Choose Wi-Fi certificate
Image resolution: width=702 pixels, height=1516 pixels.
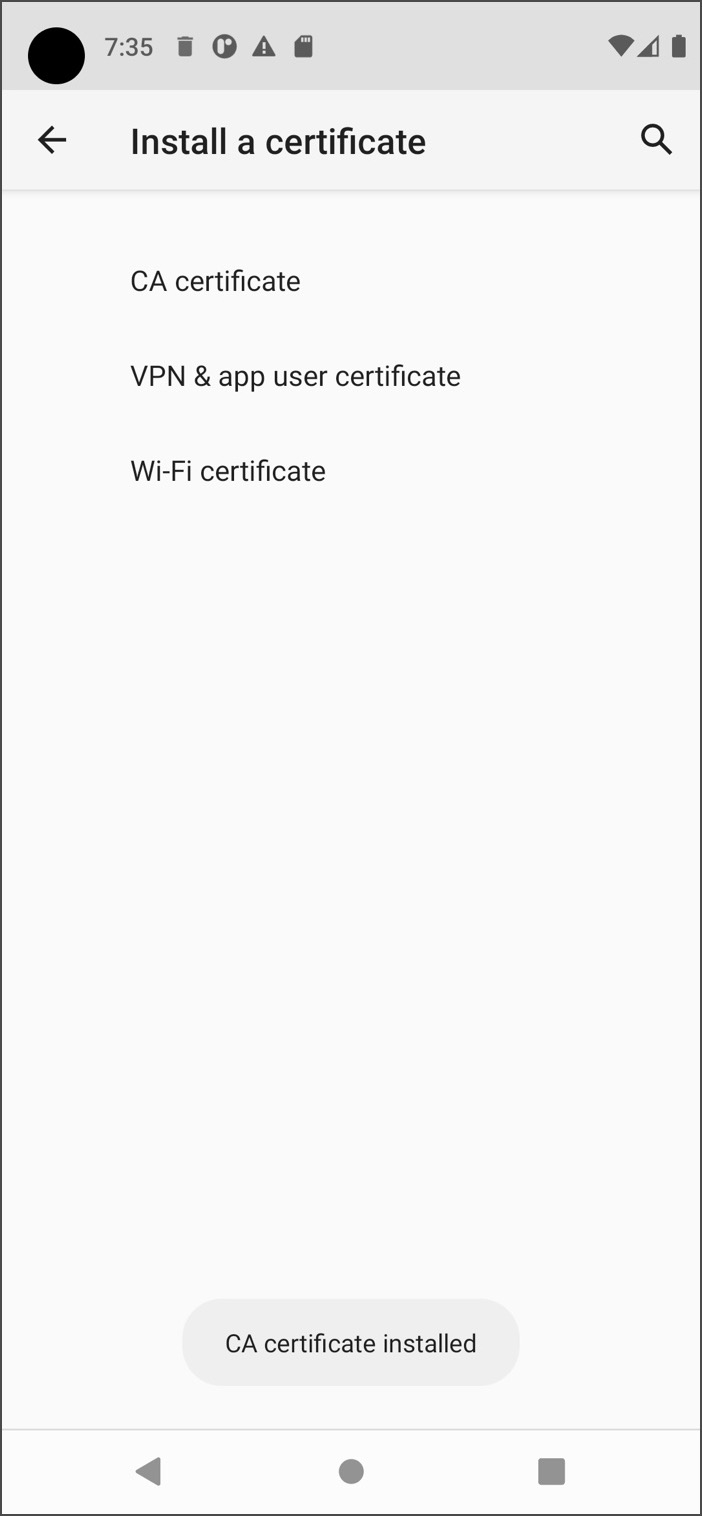(351, 471)
